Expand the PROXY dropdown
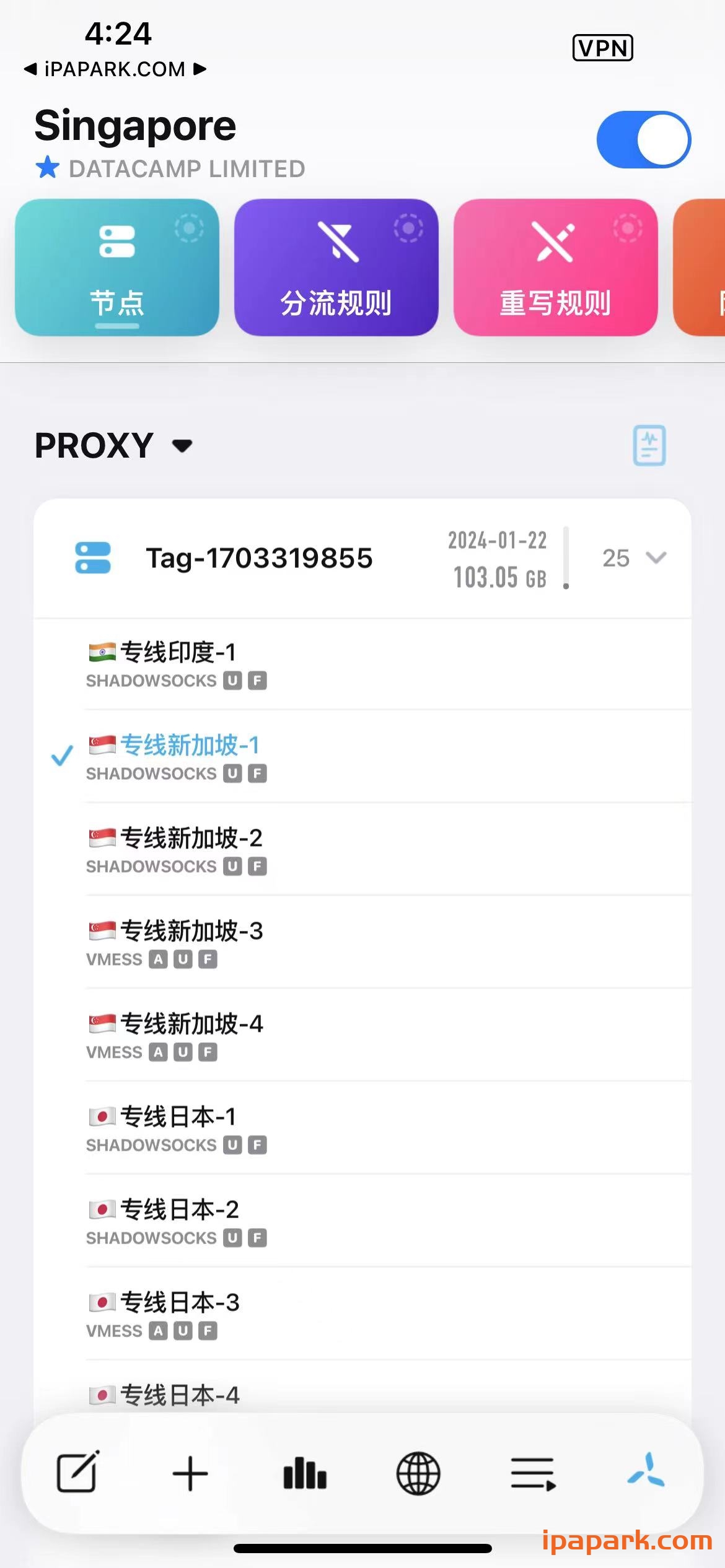Viewport: 725px width, 1568px height. [x=182, y=446]
